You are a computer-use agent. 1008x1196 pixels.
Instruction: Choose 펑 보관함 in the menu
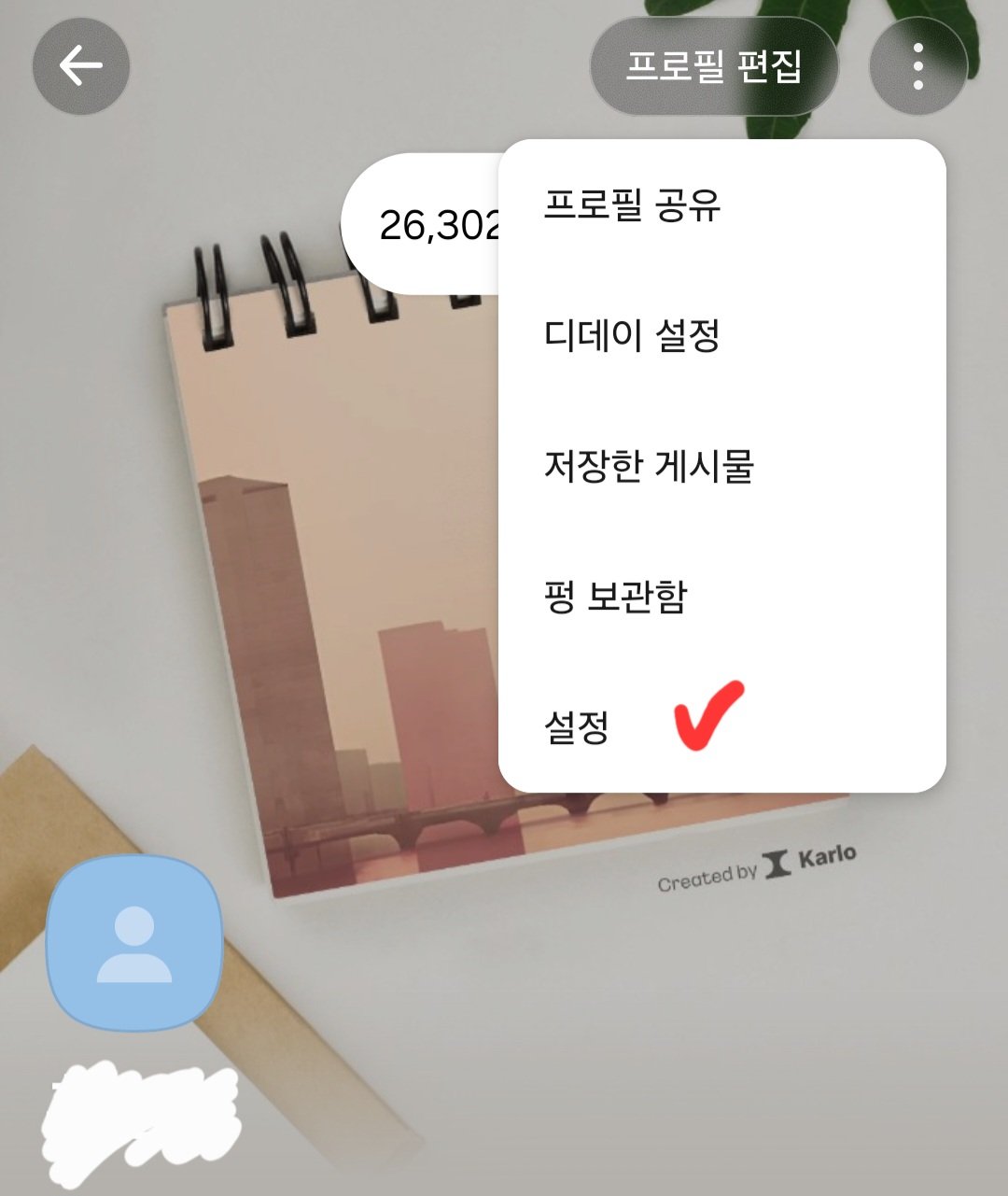615,597
